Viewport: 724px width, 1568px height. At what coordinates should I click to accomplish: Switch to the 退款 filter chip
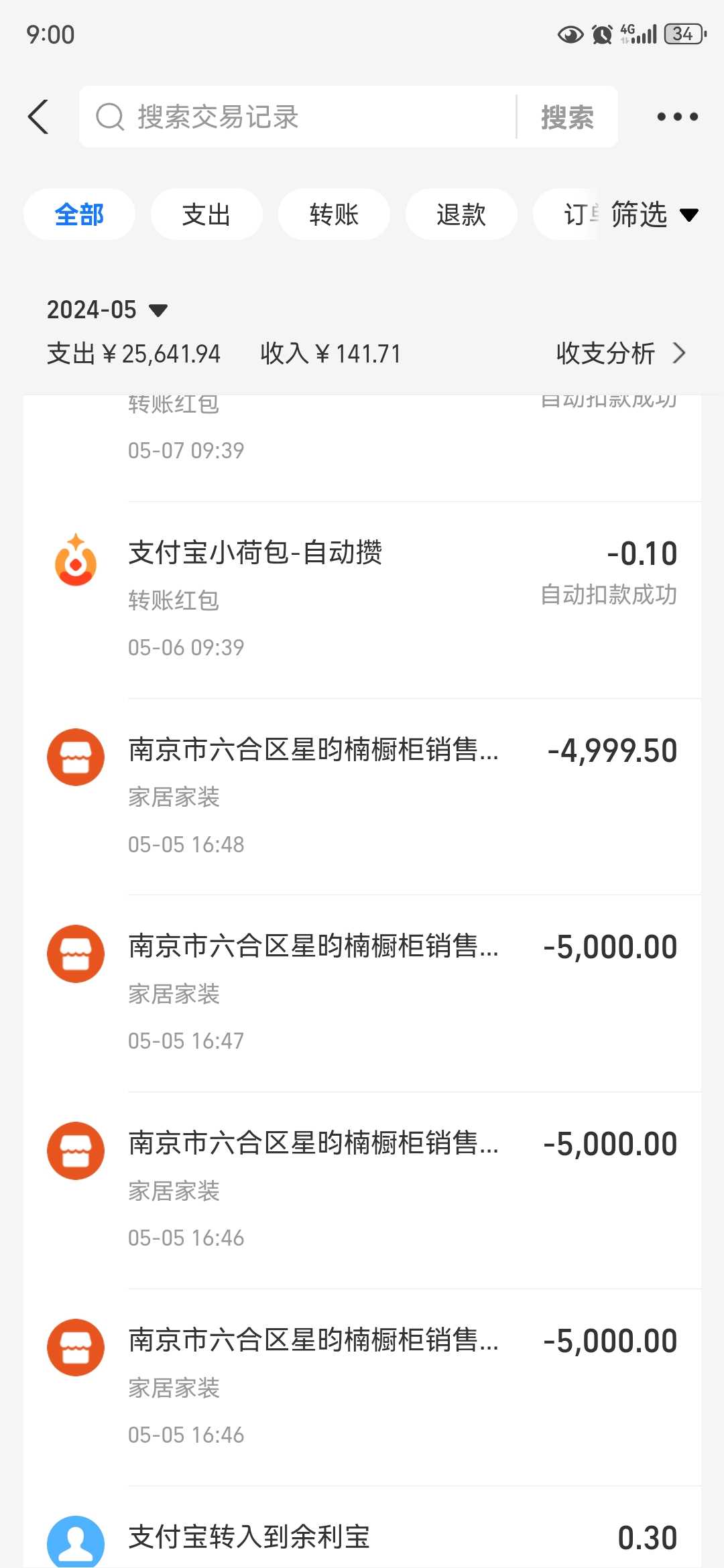coord(461,215)
